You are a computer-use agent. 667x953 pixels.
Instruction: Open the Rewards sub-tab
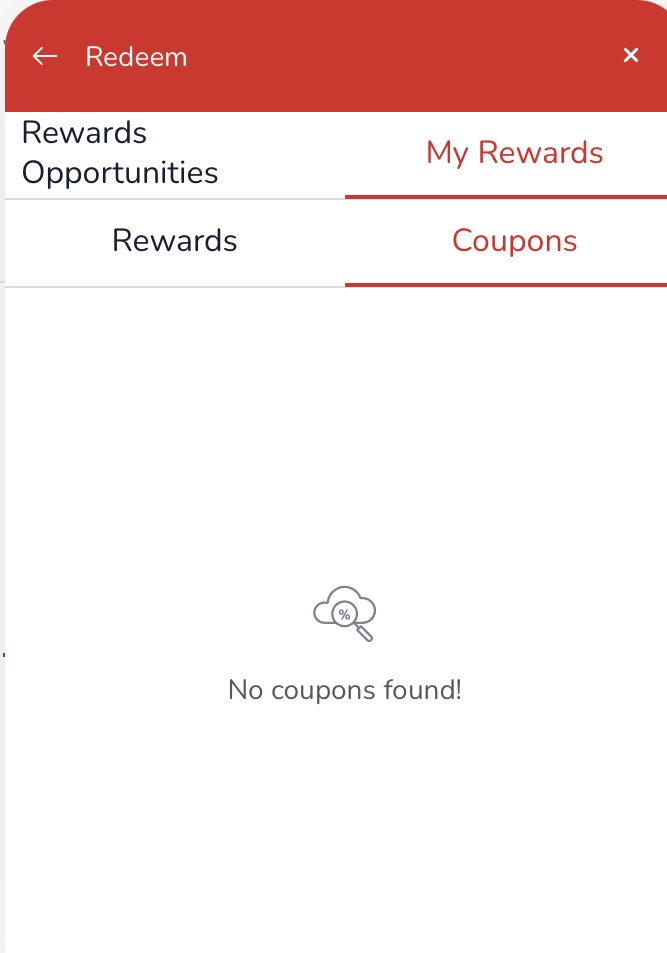175,241
